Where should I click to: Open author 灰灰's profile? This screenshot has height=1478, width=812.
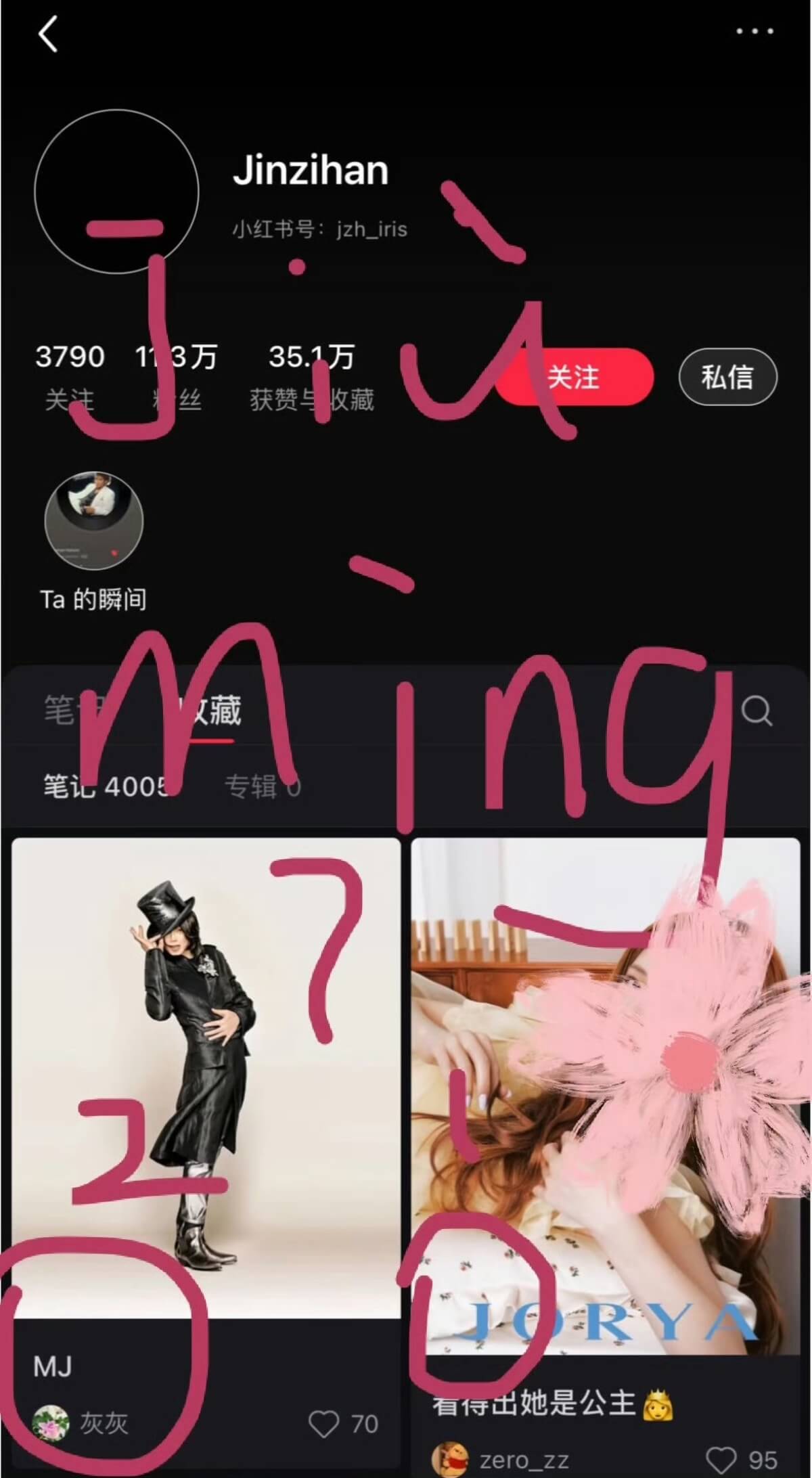click(x=81, y=1423)
